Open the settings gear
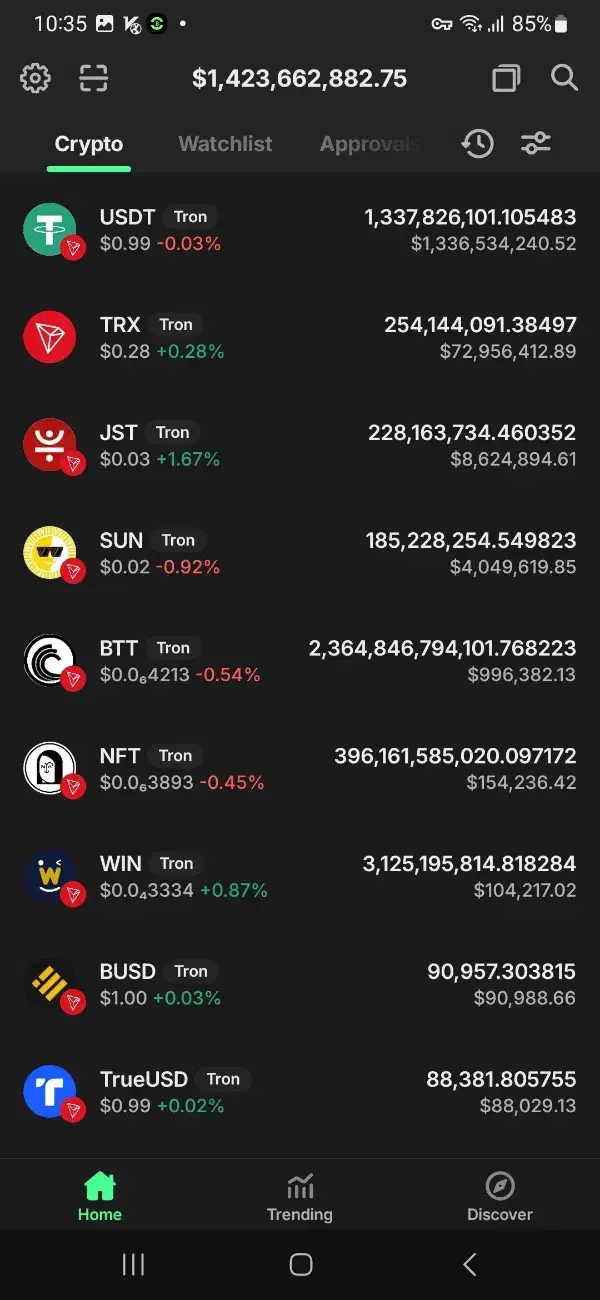Image resolution: width=600 pixels, height=1300 pixels. coord(35,78)
